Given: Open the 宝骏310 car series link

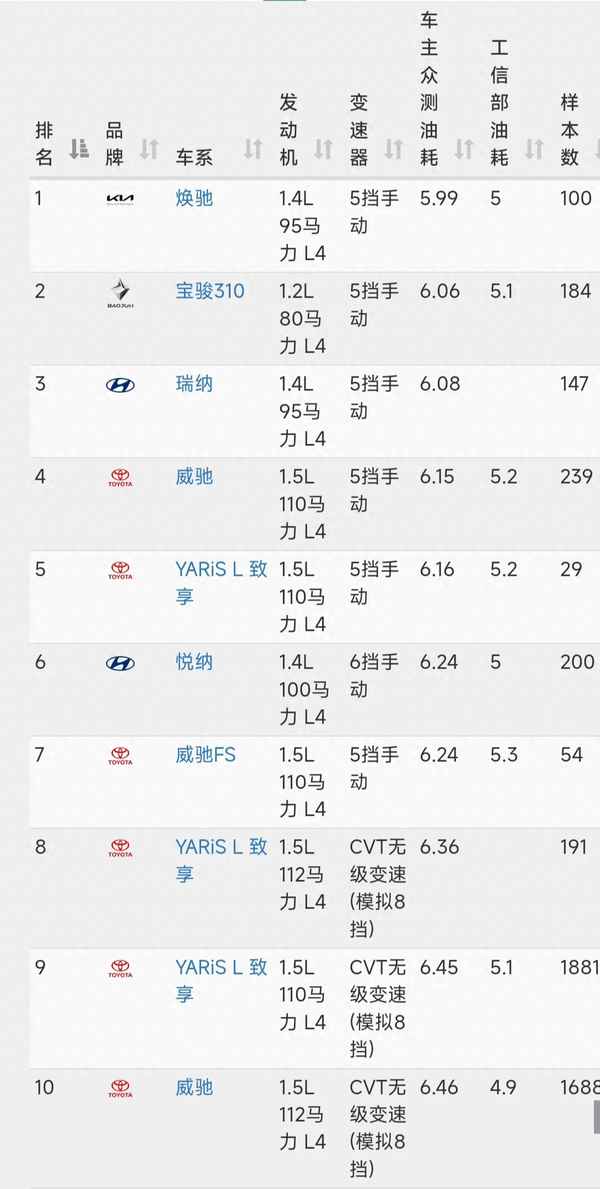Looking at the screenshot, I should (209, 291).
